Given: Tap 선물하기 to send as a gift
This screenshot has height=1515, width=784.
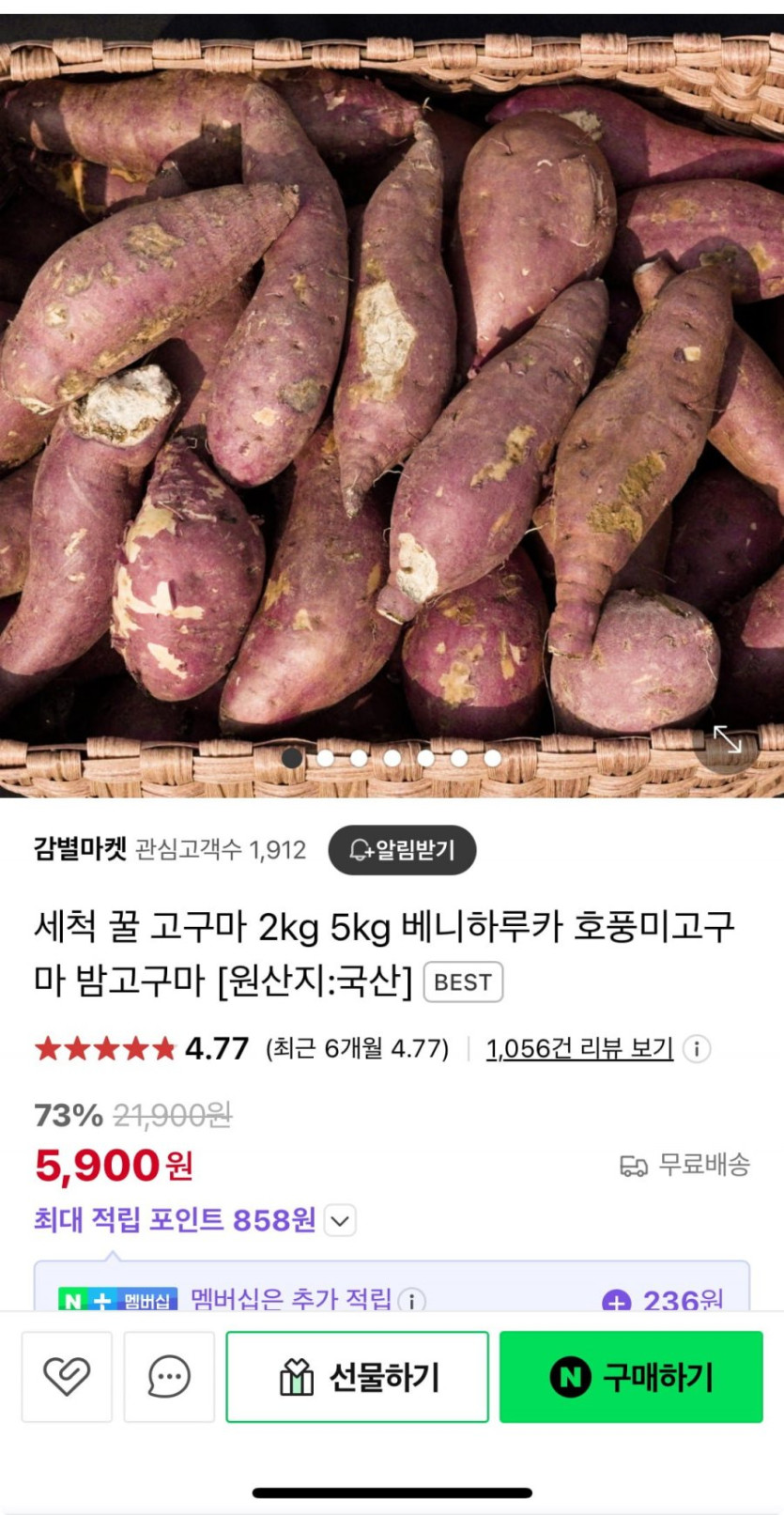Looking at the screenshot, I should coord(357,1376).
